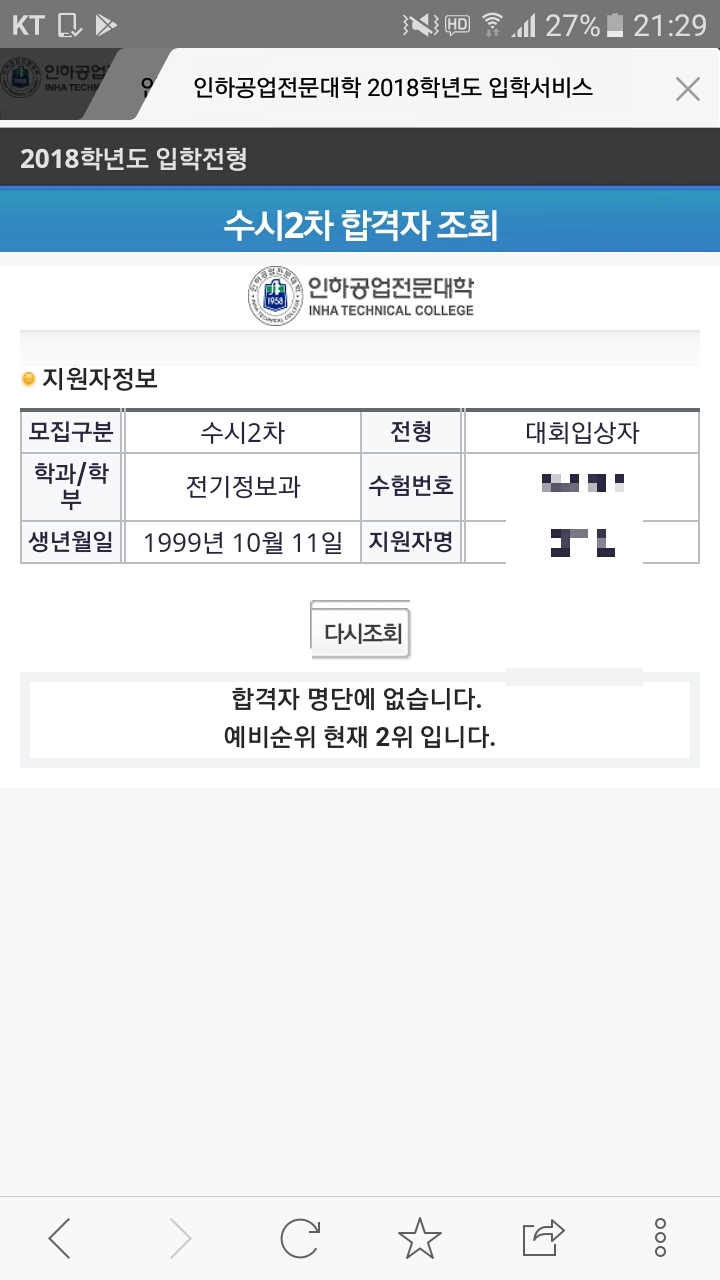
Task: Tap the 다시조회 button to search again
Action: [x=361, y=632]
